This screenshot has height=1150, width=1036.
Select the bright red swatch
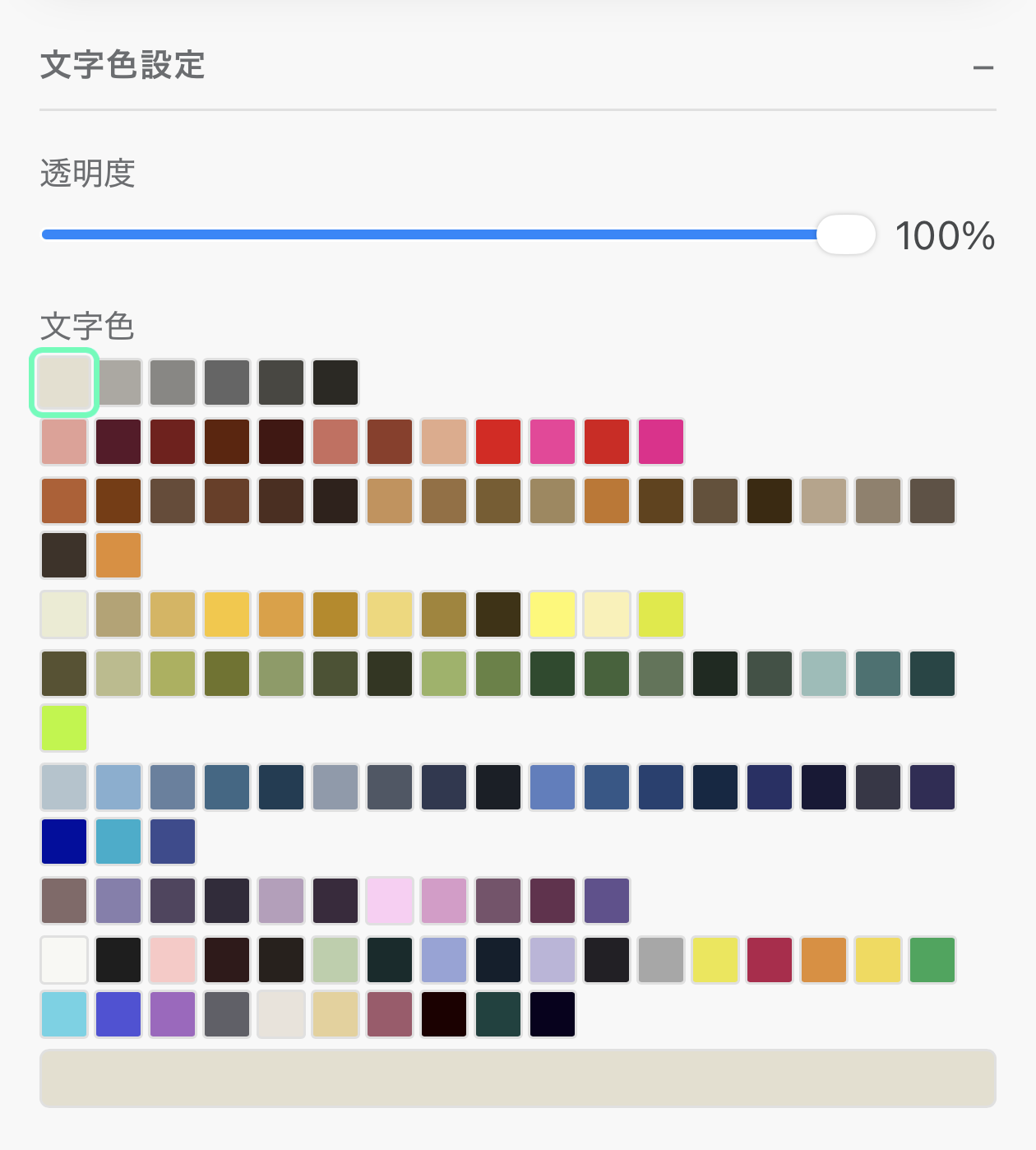point(498,442)
